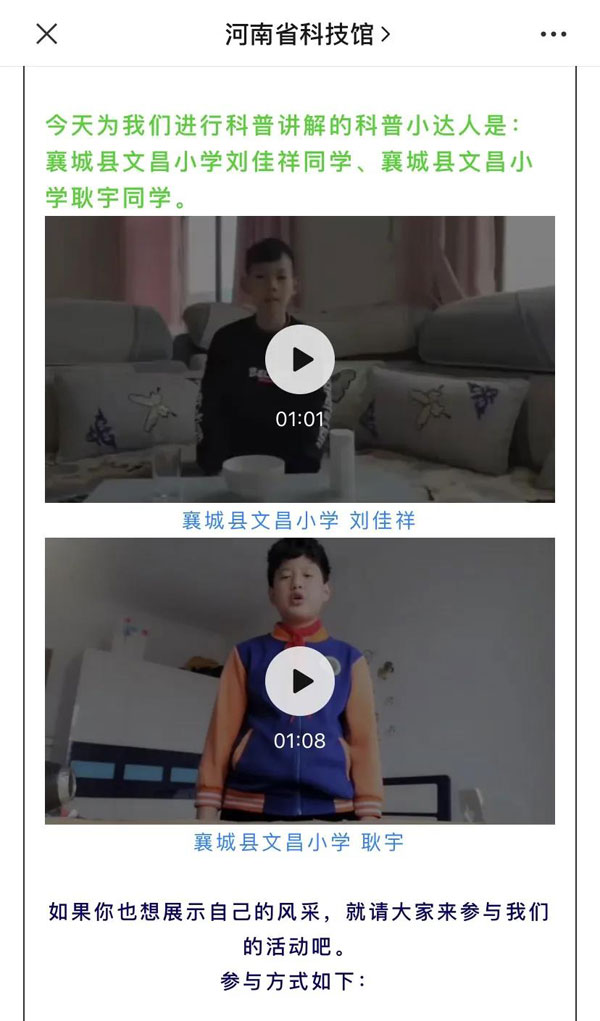The width and height of the screenshot is (600, 1021).
Task: Close the article page
Action: coord(47,34)
